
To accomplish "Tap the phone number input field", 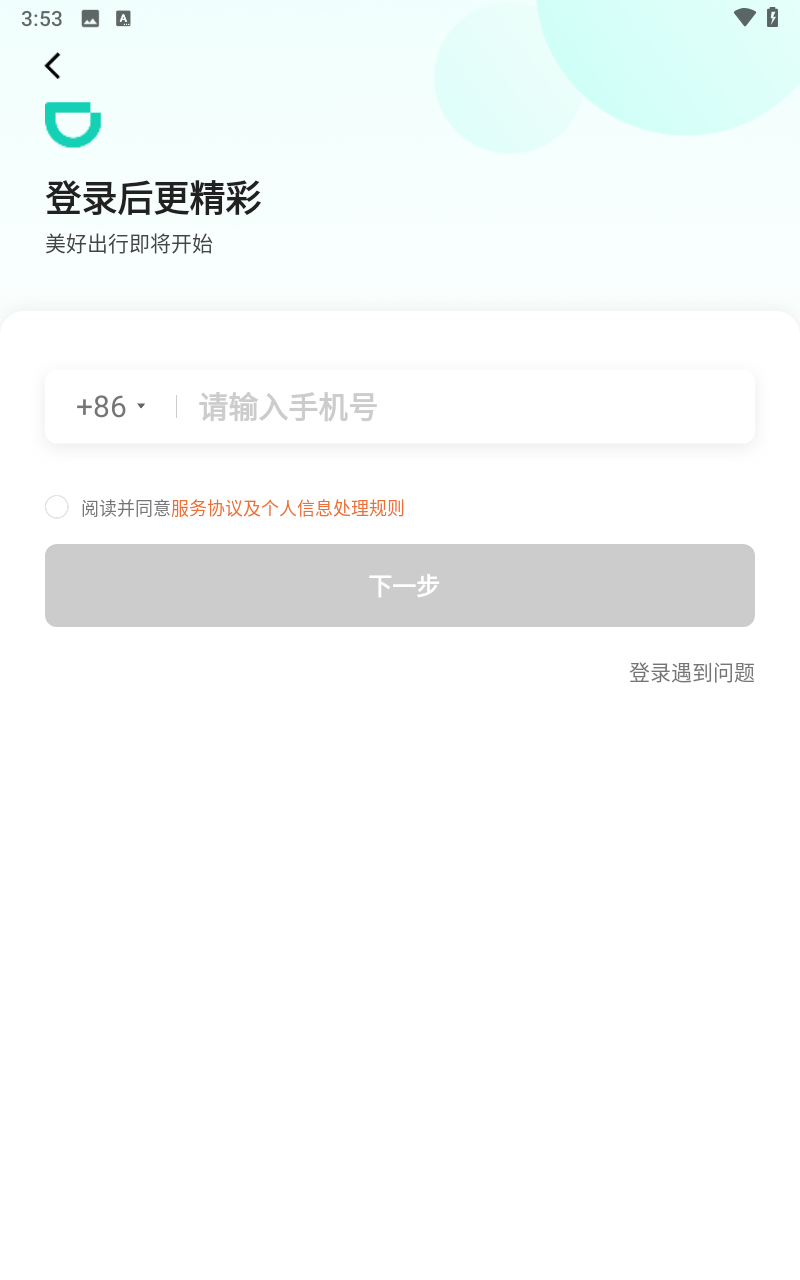I will [450, 406].
